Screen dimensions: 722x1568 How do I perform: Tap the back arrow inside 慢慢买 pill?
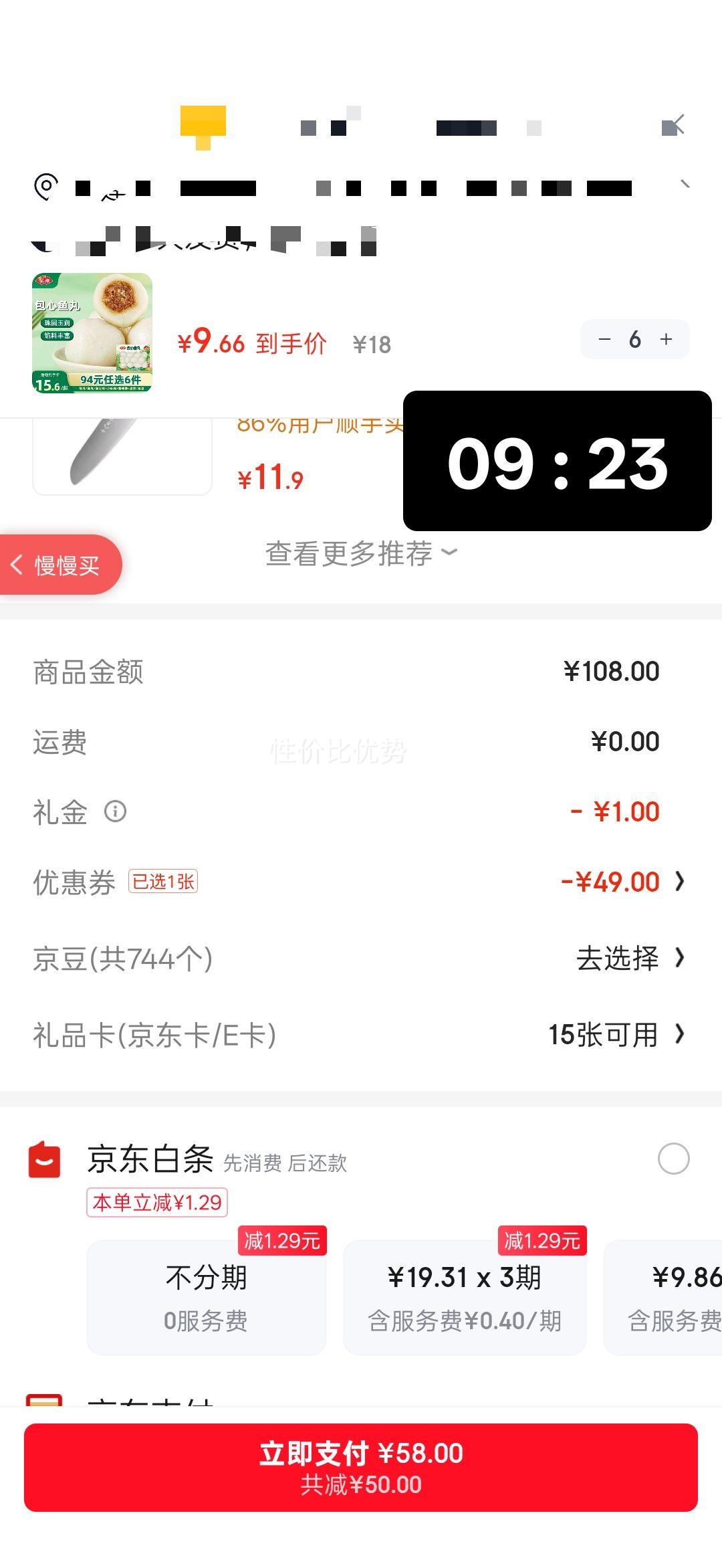18,564
